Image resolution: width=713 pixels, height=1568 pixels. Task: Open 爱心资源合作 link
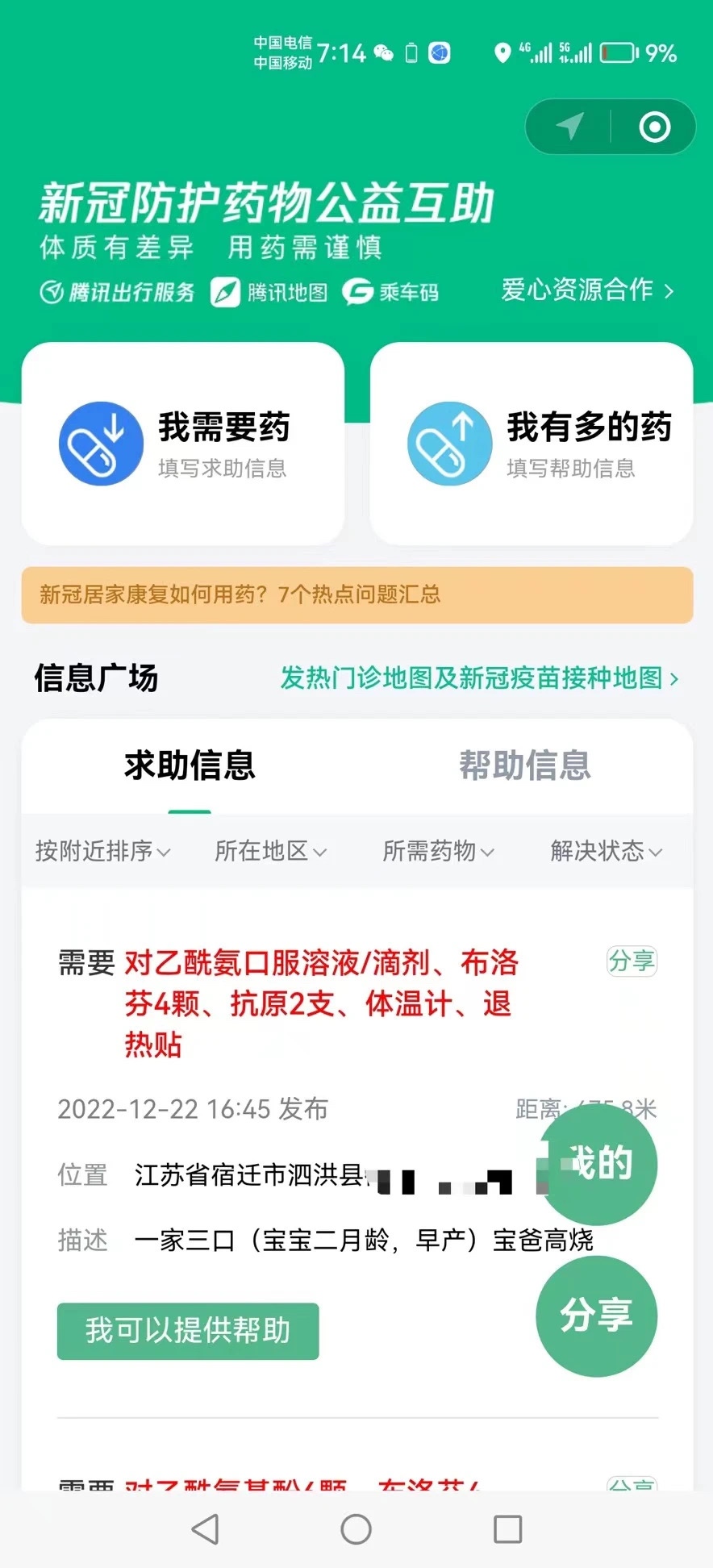[x=588, y=290]
